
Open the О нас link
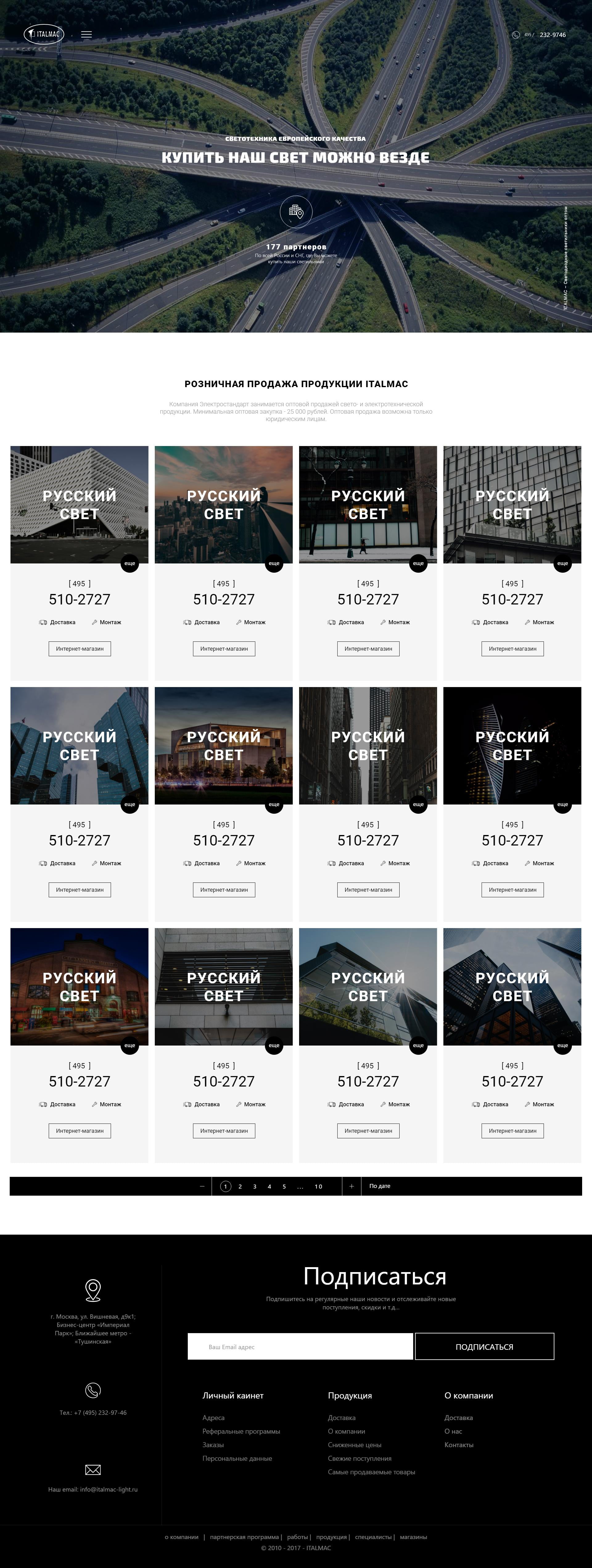point(453,1431)
